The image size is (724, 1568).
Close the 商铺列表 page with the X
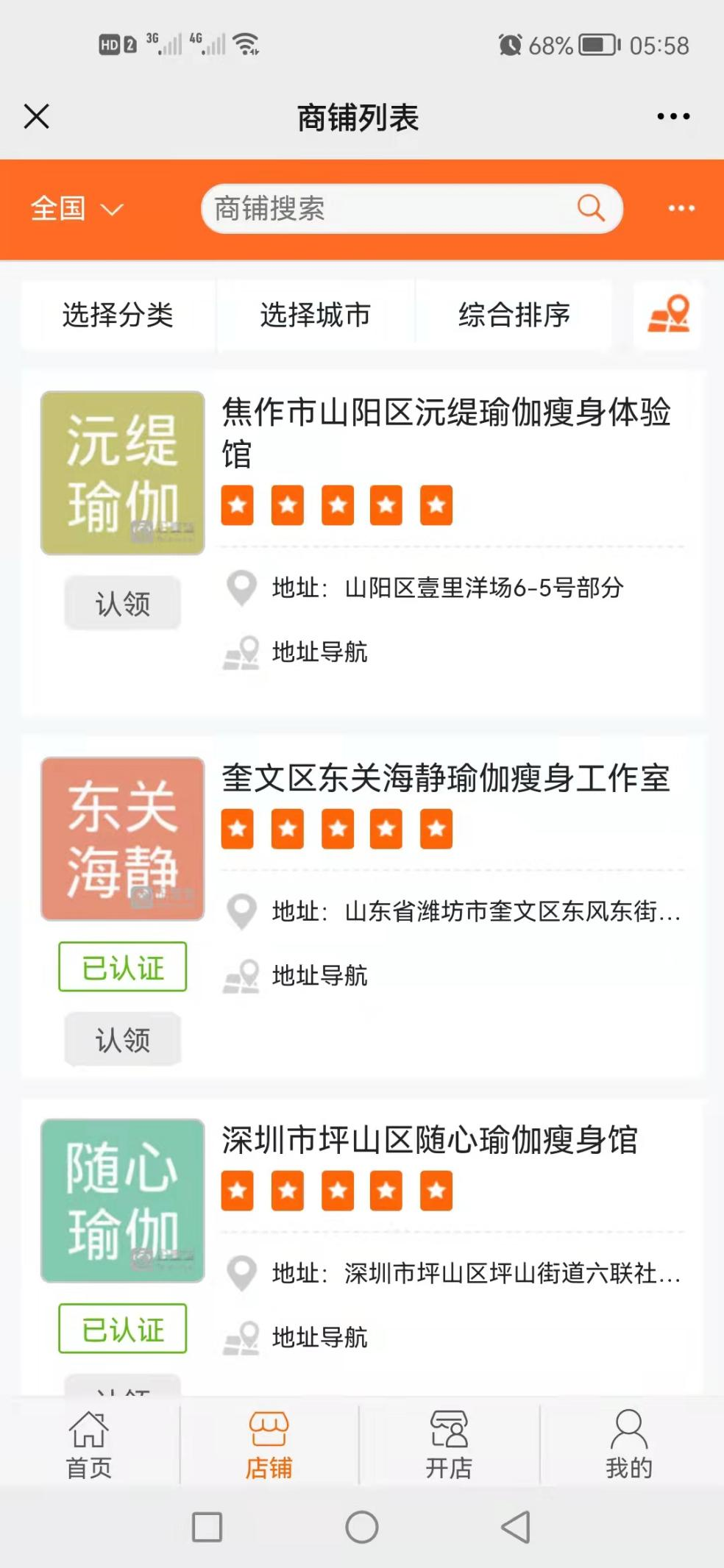[x=36, y=116]
